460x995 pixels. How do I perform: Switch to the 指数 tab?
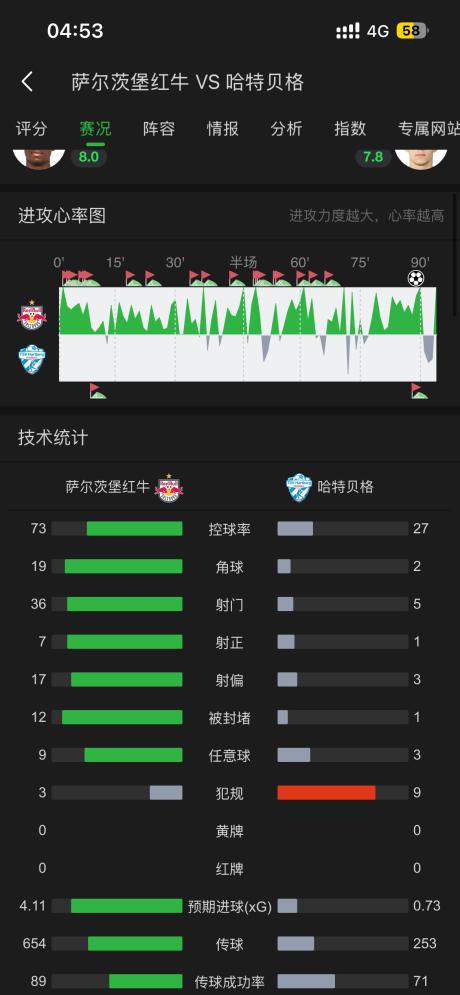(x=350, y=129)
